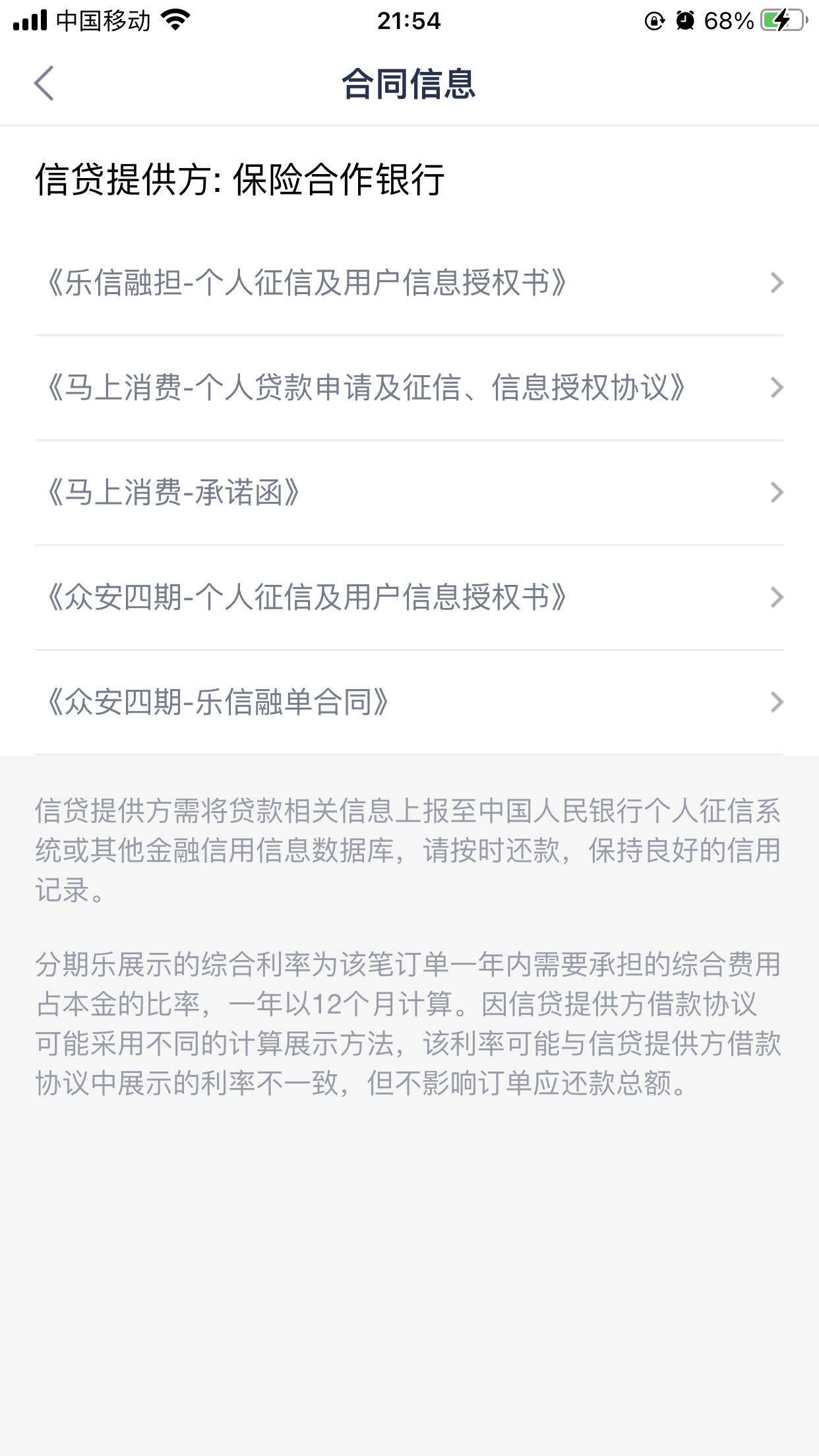Open the chevron next to 马上消费-承诺函
Viewport: 819px width, 1456px height.
[x=778, y=491]
